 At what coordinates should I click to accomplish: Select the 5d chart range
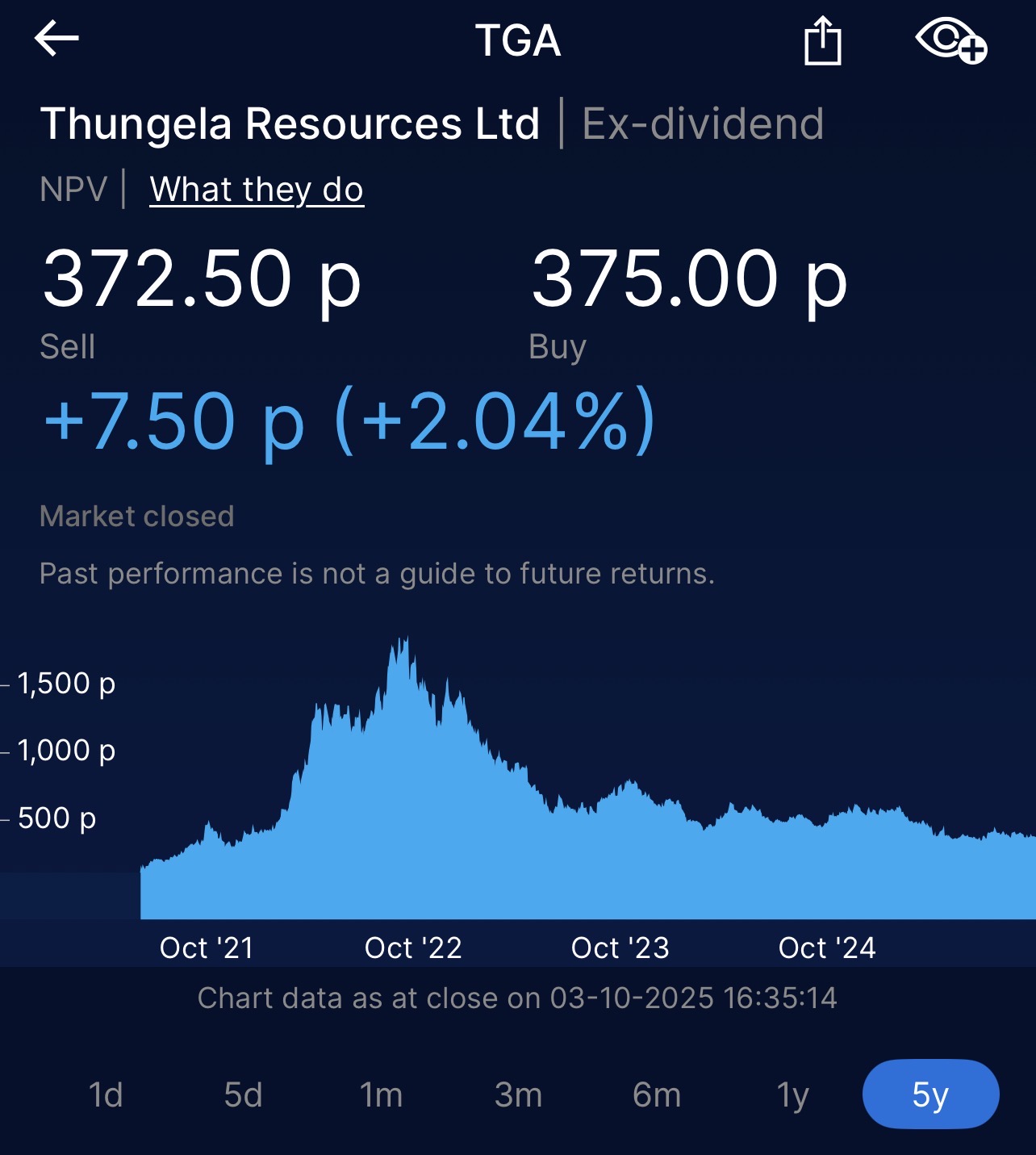tap(243, 1095)
